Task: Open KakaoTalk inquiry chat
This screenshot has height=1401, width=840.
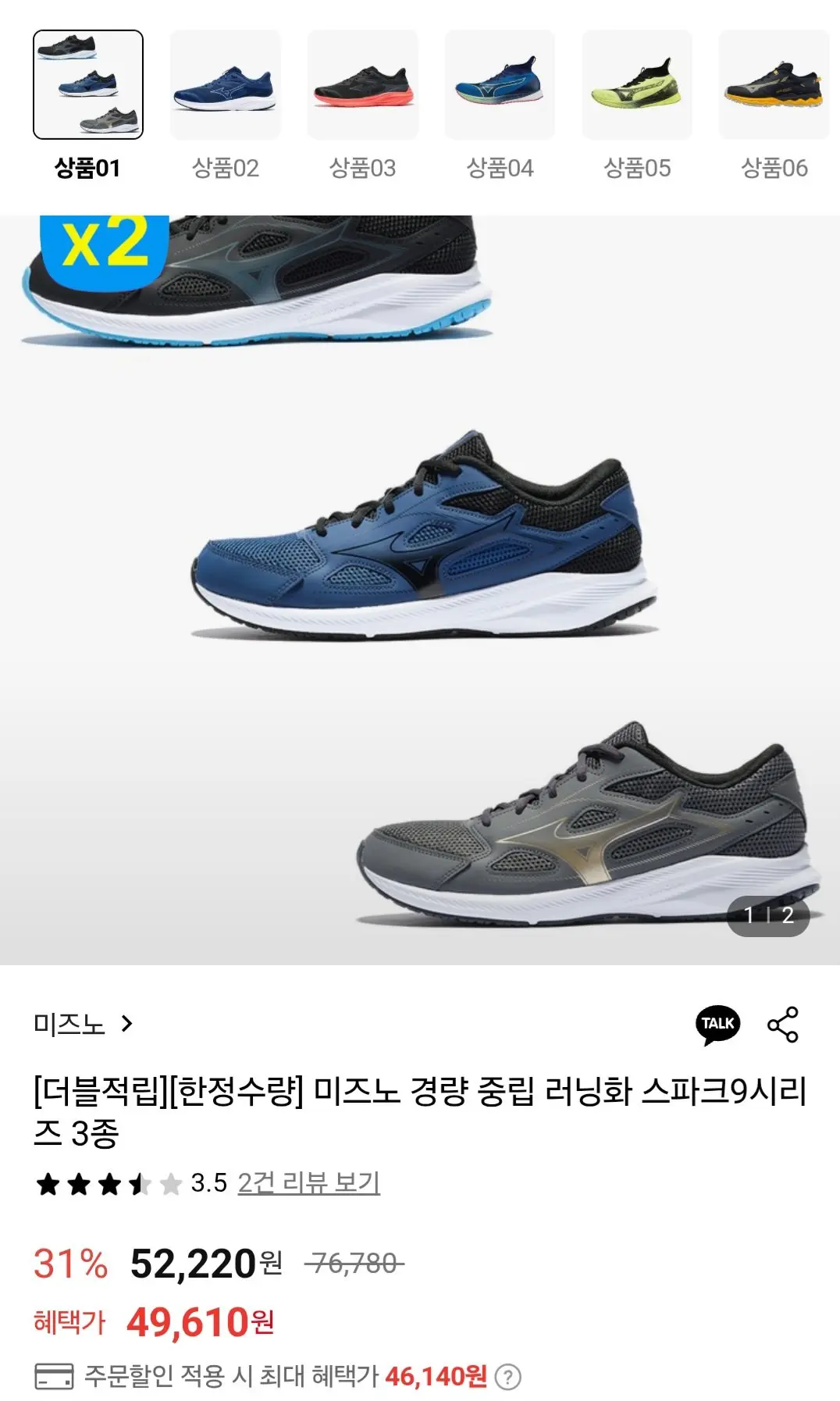Action: (x=717, y=1025)
